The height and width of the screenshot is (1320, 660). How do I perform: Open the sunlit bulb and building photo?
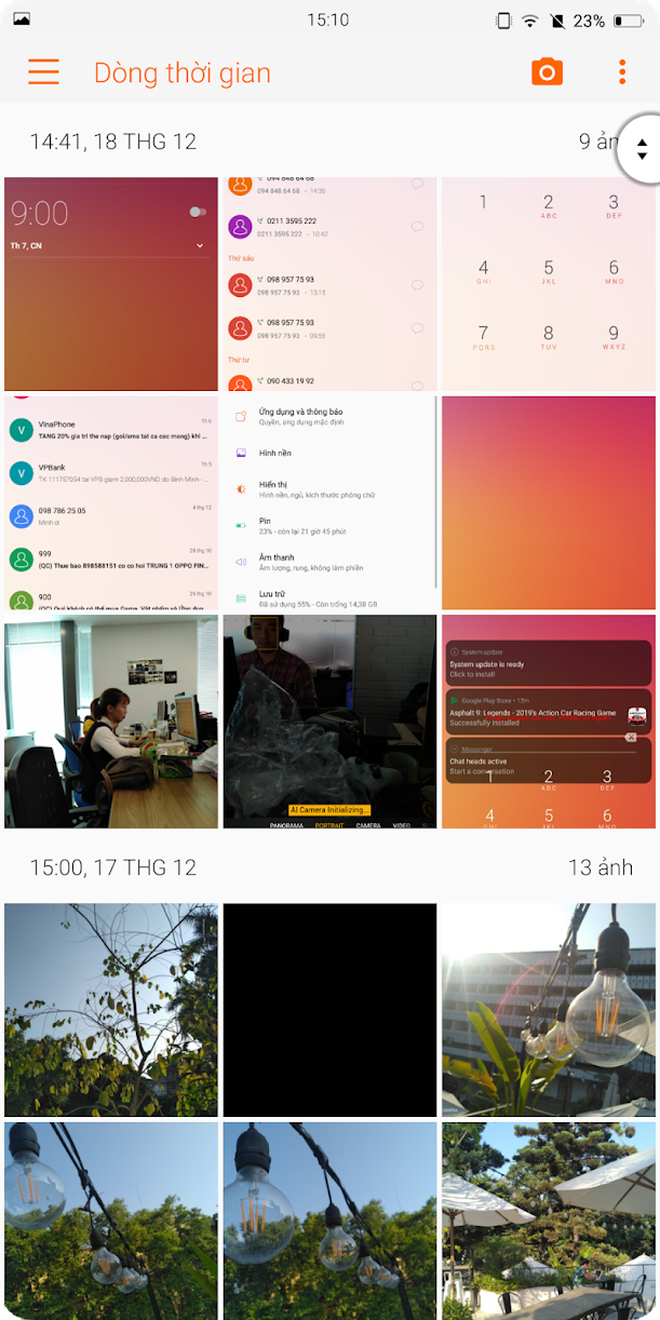[548, 1010]
